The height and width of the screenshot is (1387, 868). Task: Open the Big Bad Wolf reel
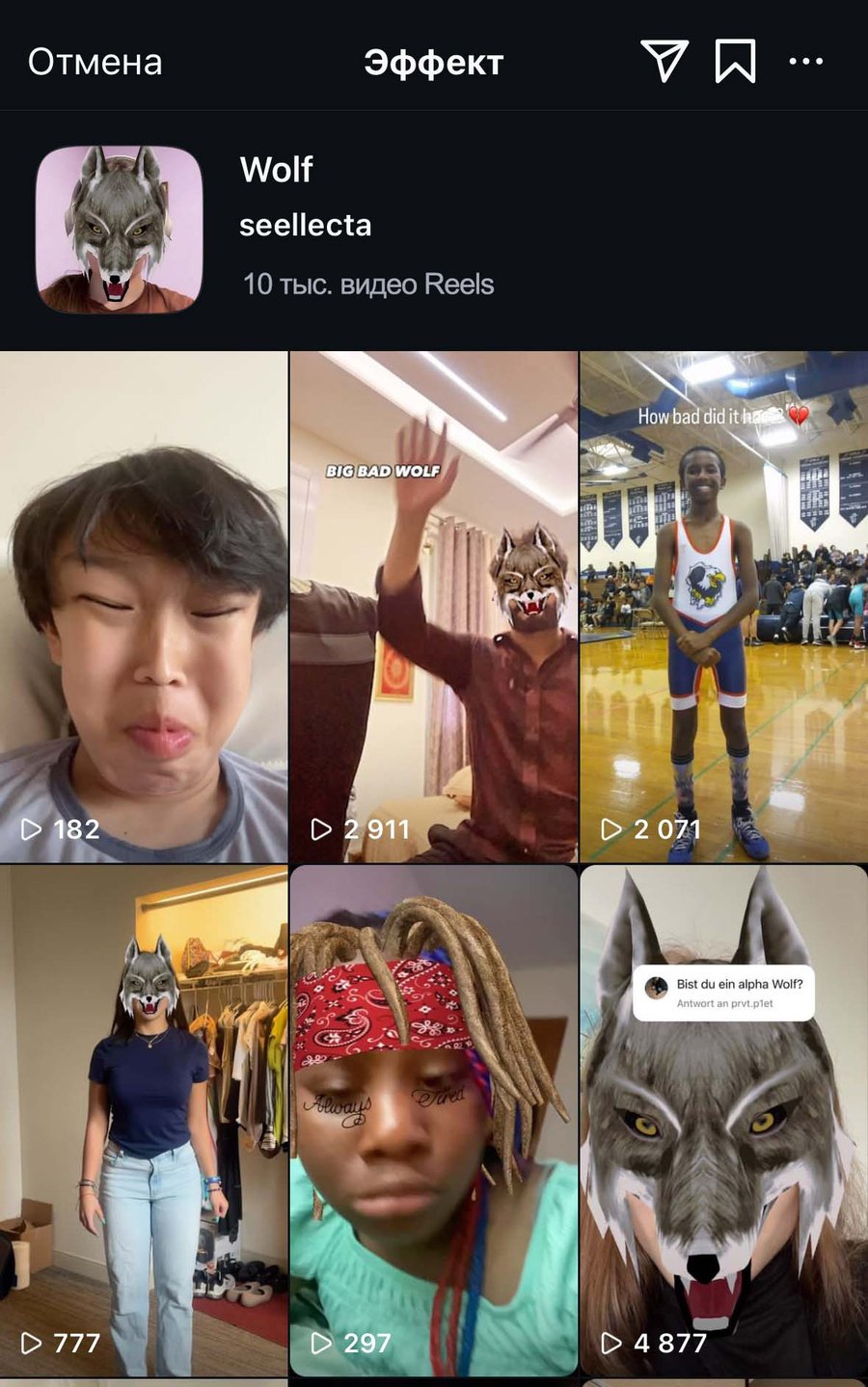click(x=433, y=608)
